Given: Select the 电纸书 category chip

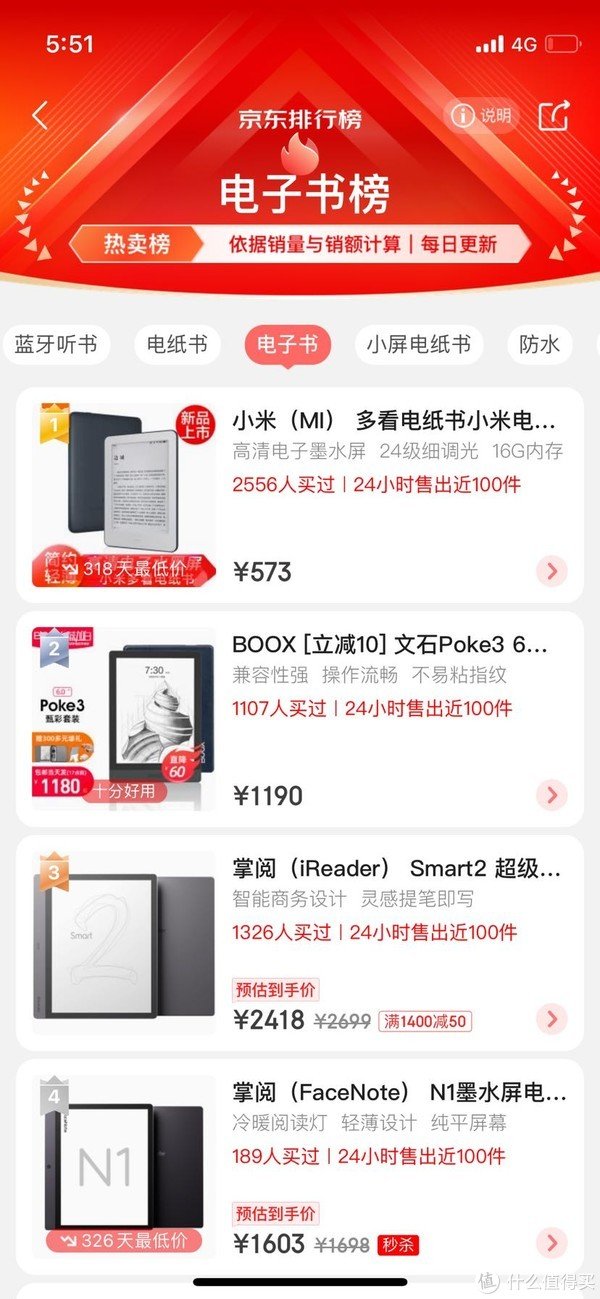Looking at the screenshot, I should (177, 345).
